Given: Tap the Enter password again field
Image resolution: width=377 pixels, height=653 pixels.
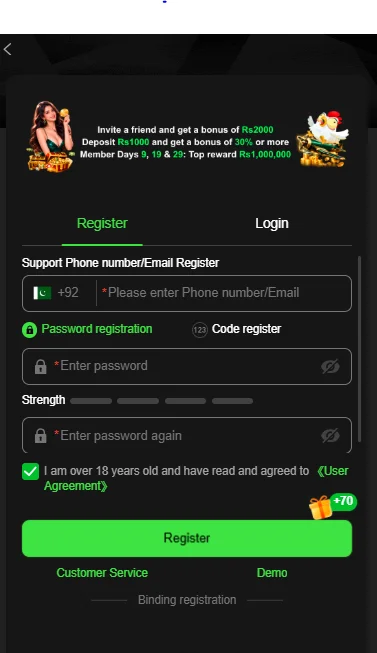Looking at the screenshot, I should pos(187,435).
